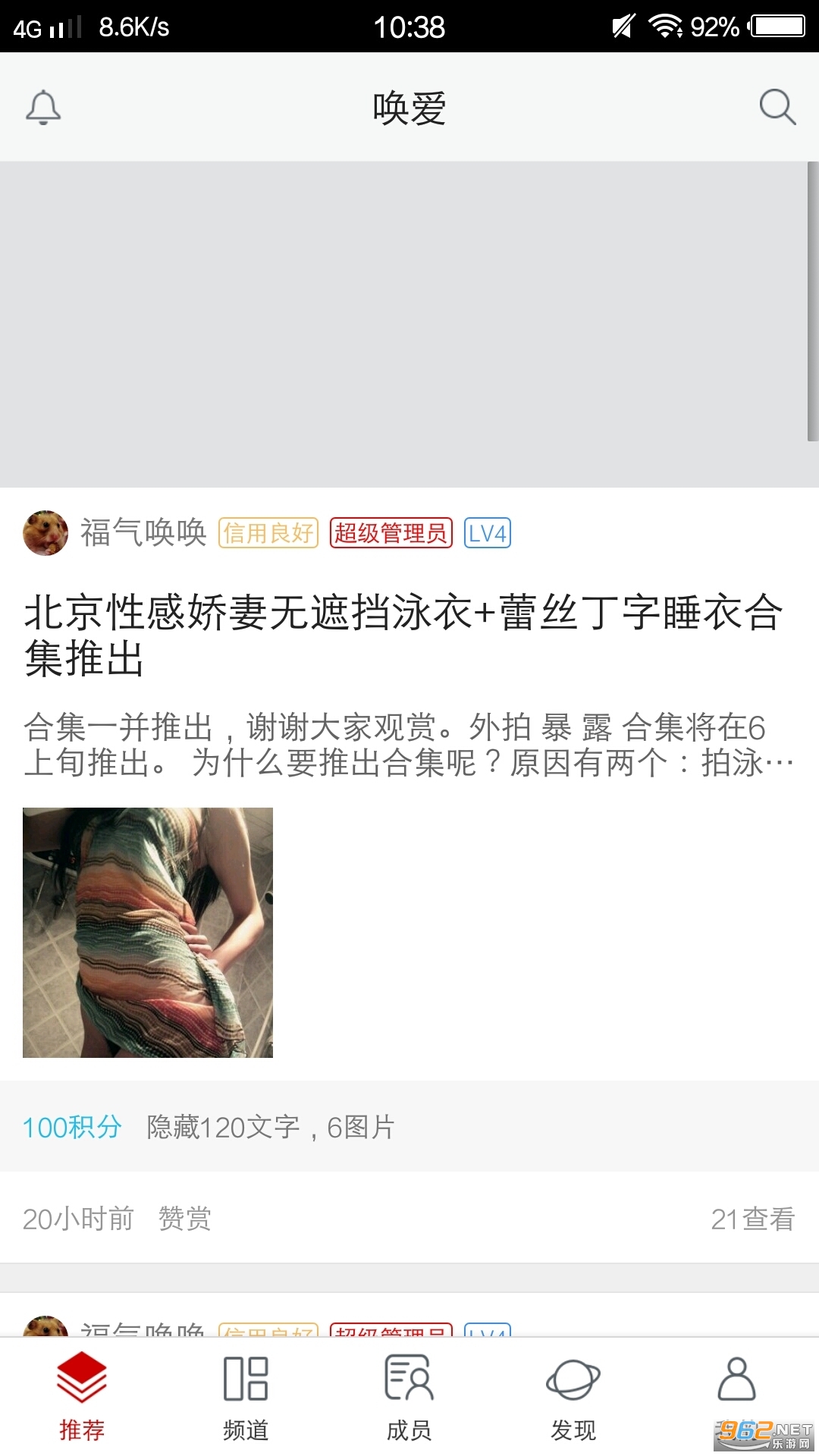The height and width of the screenshot is (1456, 819).
Task: Open search with the magnifier icon
Action: point(777,107)
